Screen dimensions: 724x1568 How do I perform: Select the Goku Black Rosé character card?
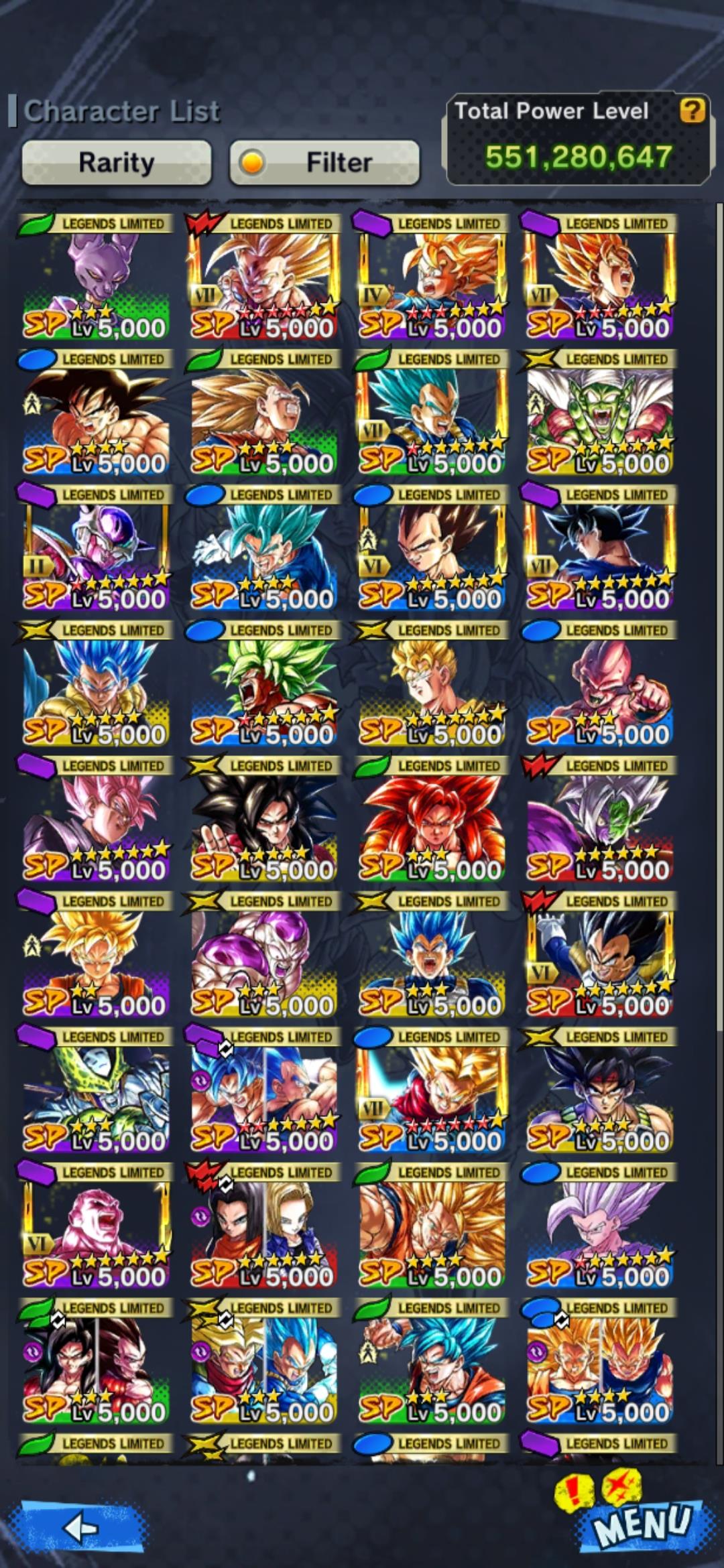(96, 820)
